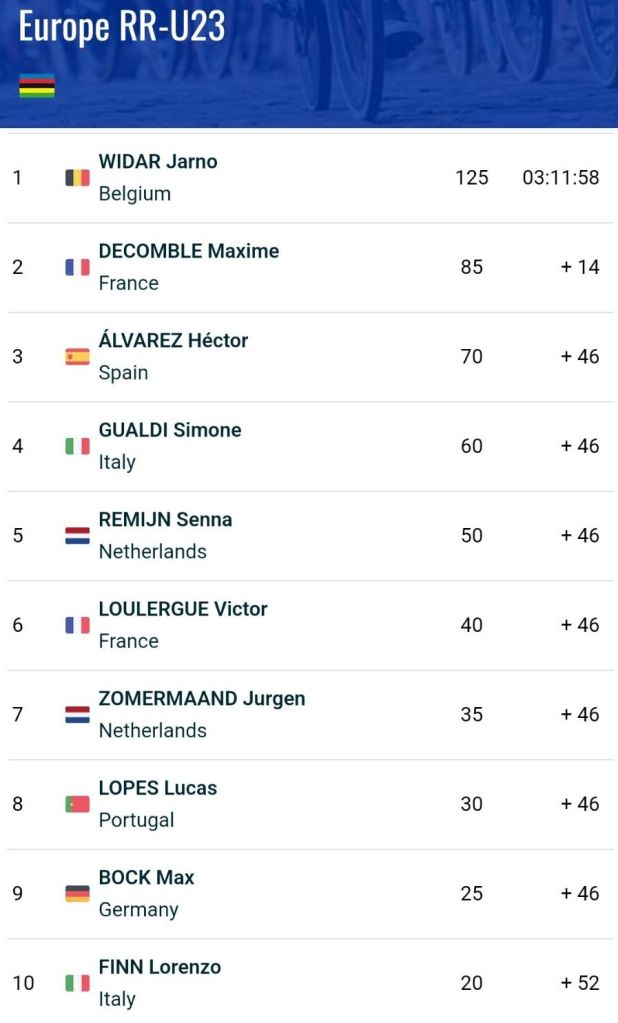This screenshot has width=618, height=1023.
Task: Select Héctor Álvarez from the results
Action: coord(173,341)
